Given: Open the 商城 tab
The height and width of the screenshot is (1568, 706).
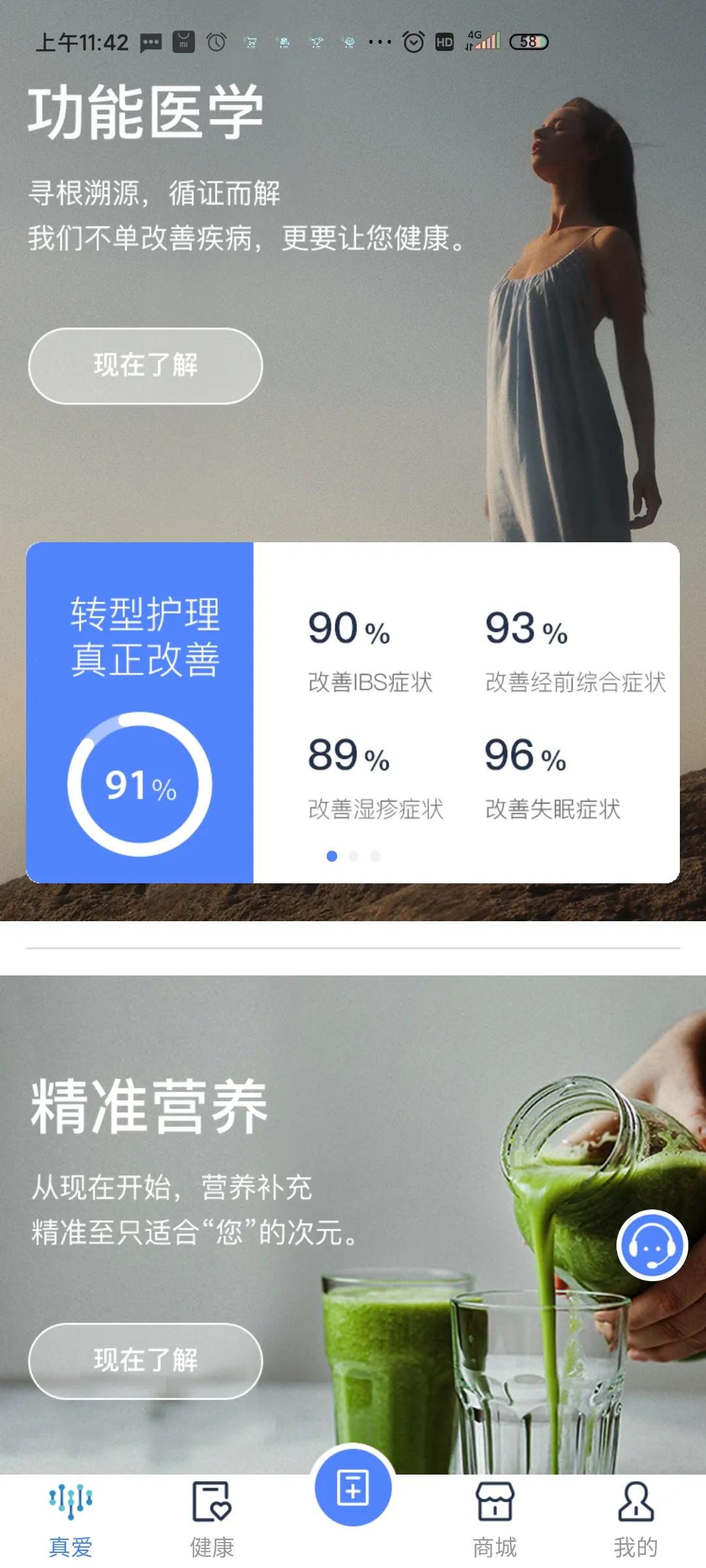Looking at the screenshot, I should [495, 1518].
